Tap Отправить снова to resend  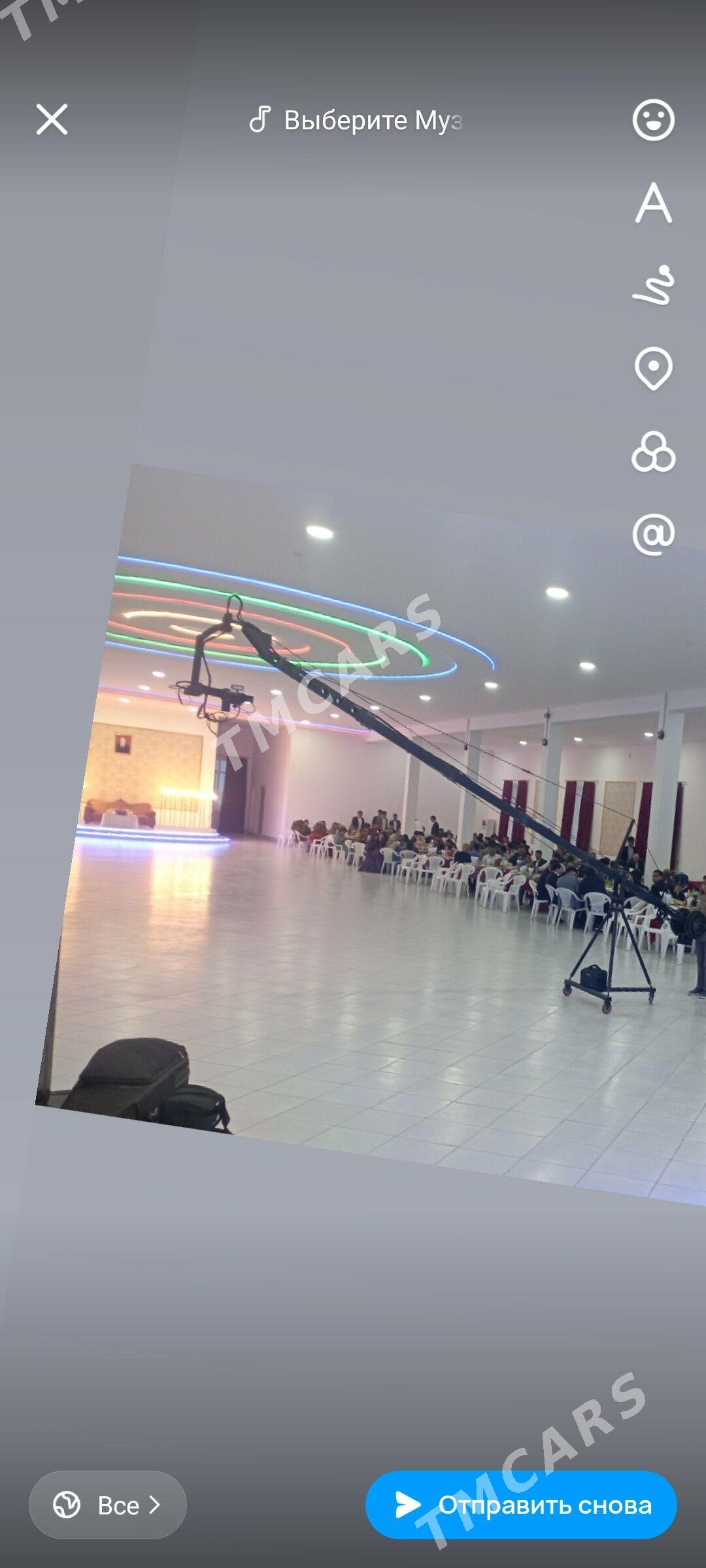click(x=521, y=1505)
